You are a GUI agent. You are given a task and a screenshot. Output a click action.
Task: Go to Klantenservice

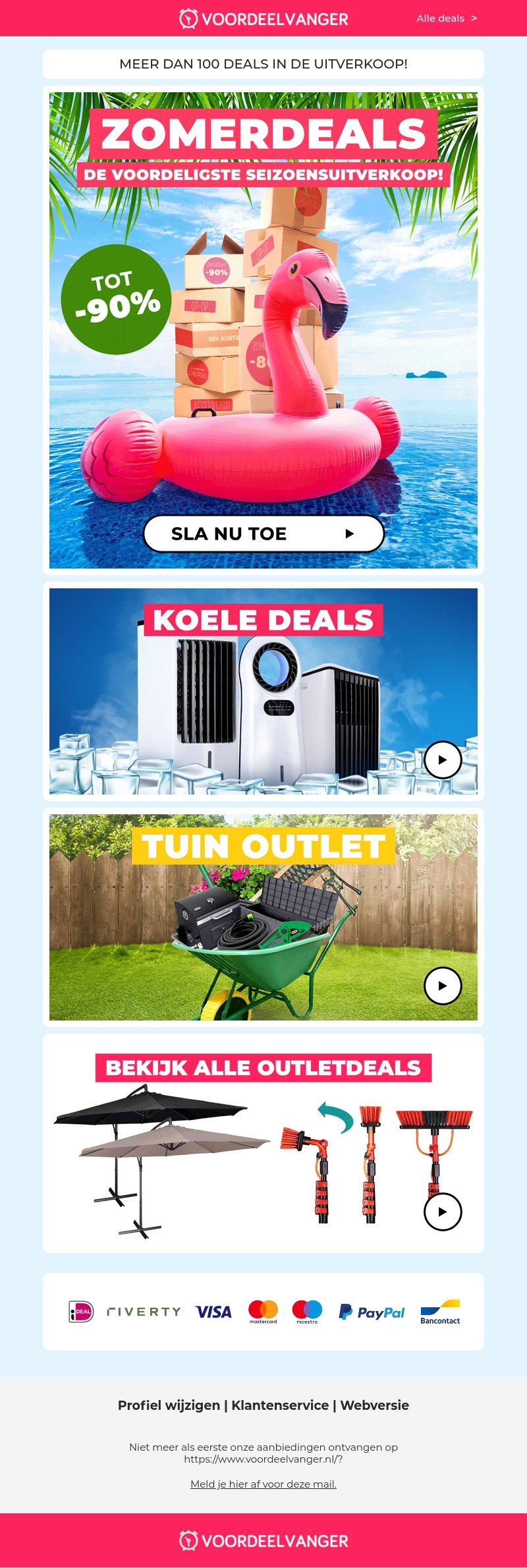280,1405
